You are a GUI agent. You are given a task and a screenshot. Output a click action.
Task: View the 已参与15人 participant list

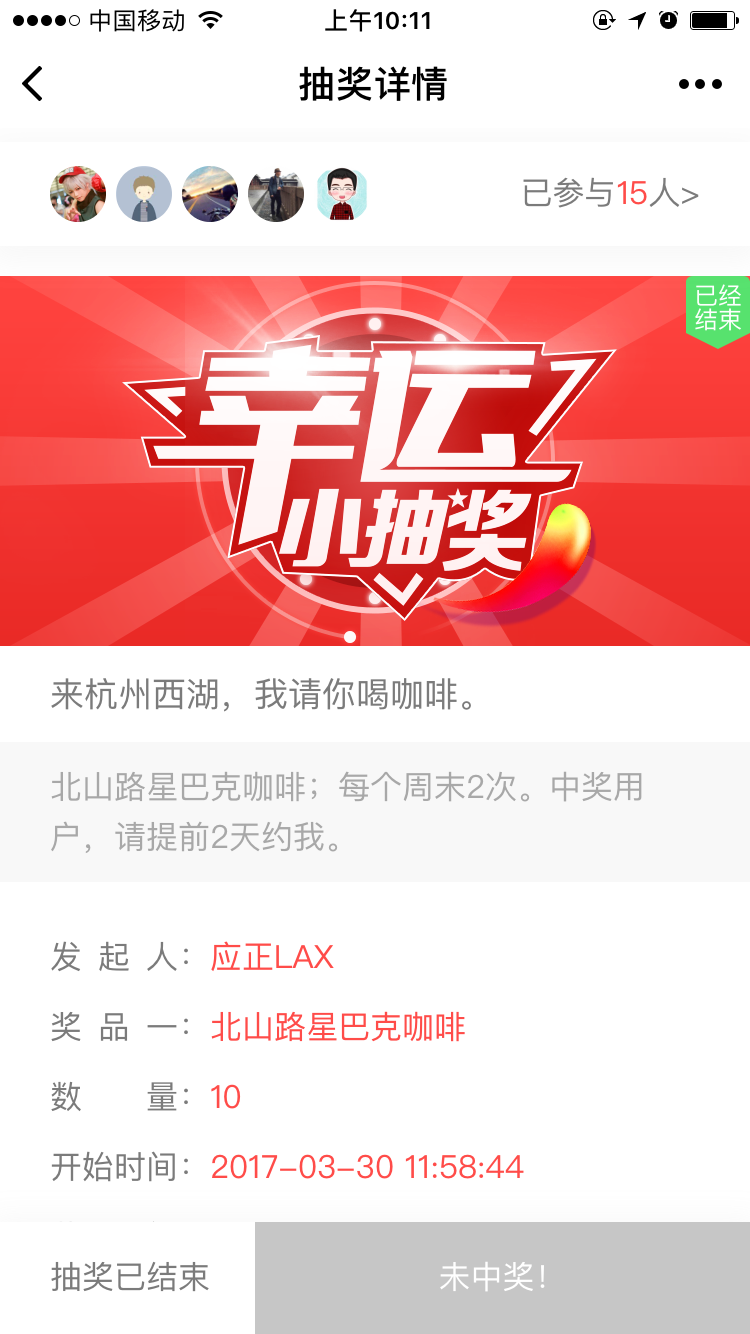(610, 193)
